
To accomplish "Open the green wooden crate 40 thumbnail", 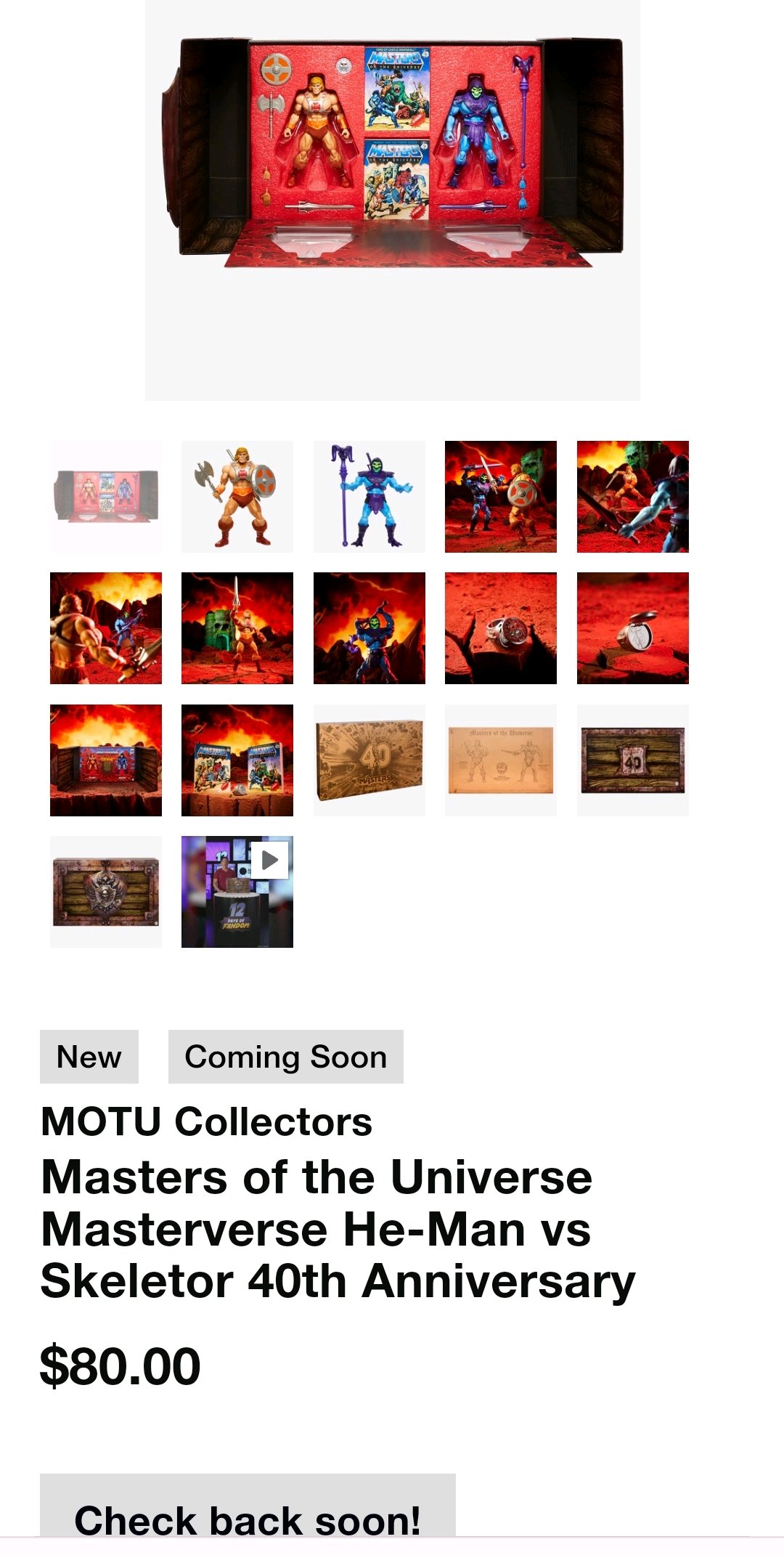I will tap(633, 760).
